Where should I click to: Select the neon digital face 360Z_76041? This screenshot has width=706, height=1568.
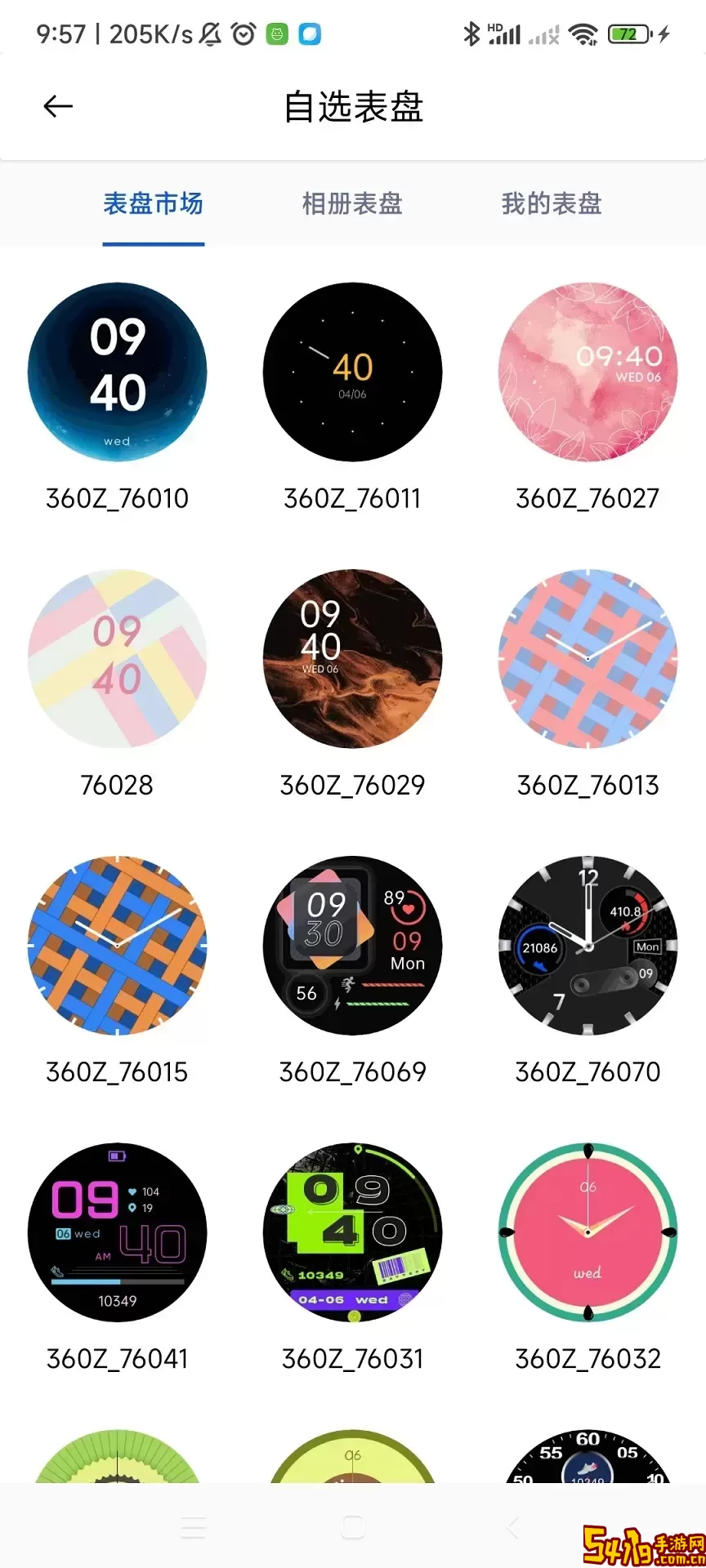pyautogui.click(x=118, y=1232)
